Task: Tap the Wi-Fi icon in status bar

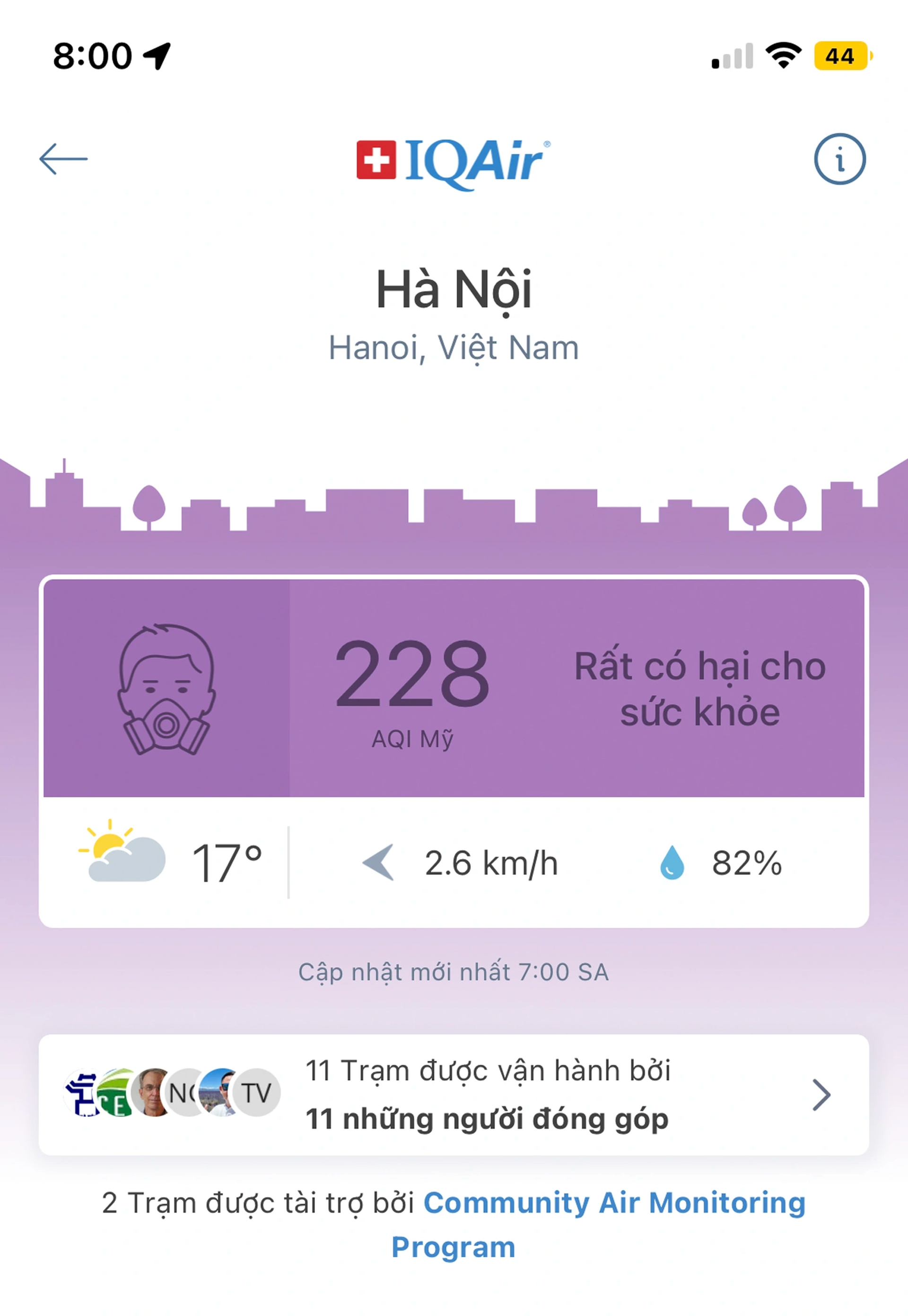Action: [785, 56]
